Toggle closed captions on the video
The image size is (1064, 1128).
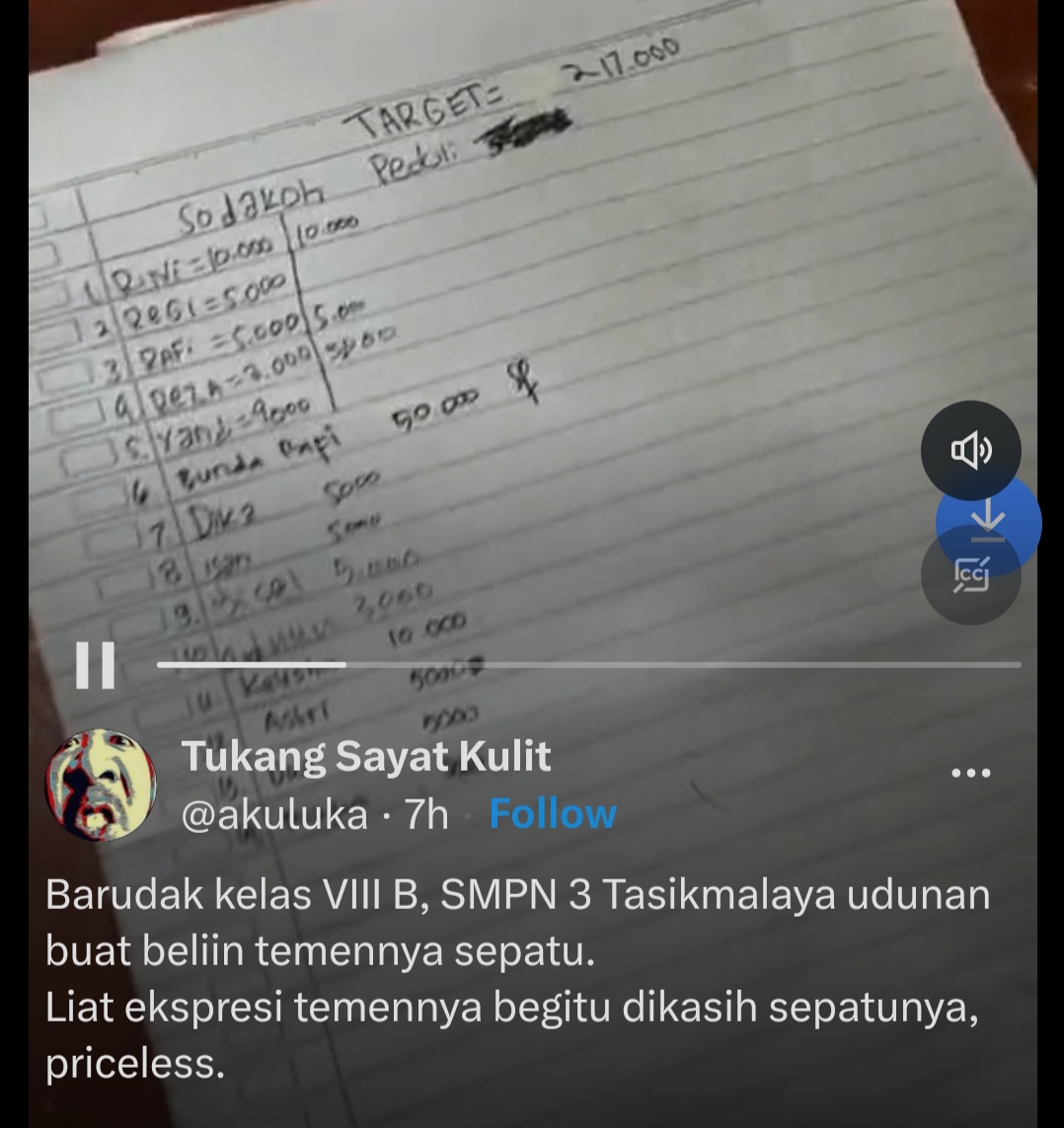click(970, 575)
